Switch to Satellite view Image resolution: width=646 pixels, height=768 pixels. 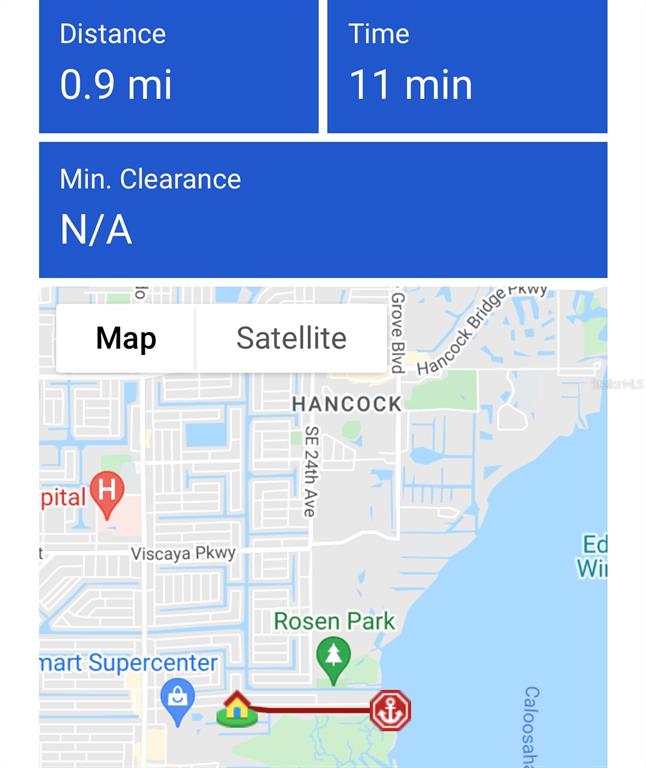coord(291,339)
